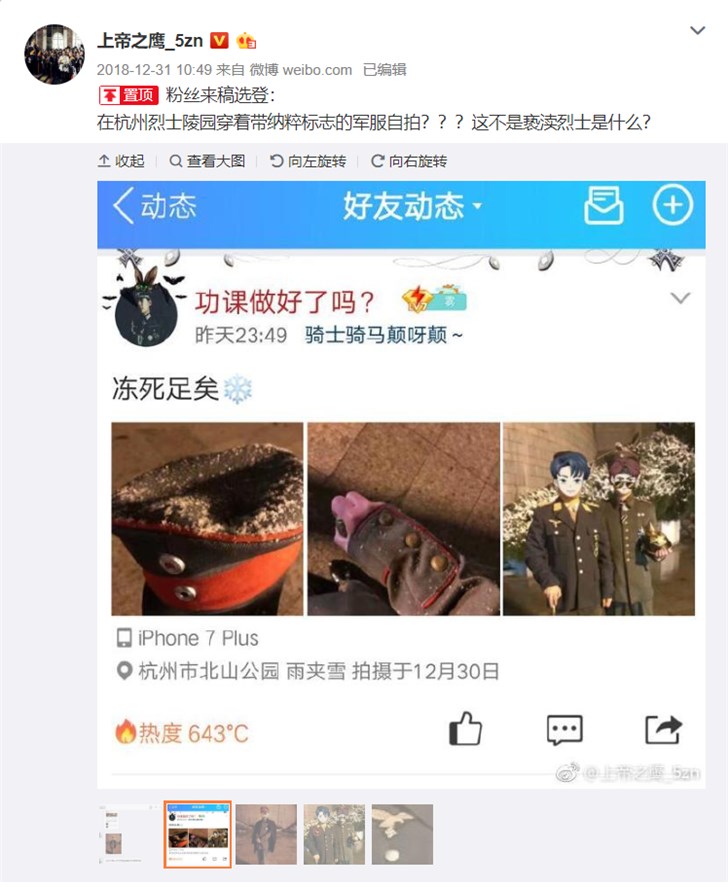The image size is (728, 887).
Task: Select the single uniformed figure thumbnail
Action: [x=266, y=834]
